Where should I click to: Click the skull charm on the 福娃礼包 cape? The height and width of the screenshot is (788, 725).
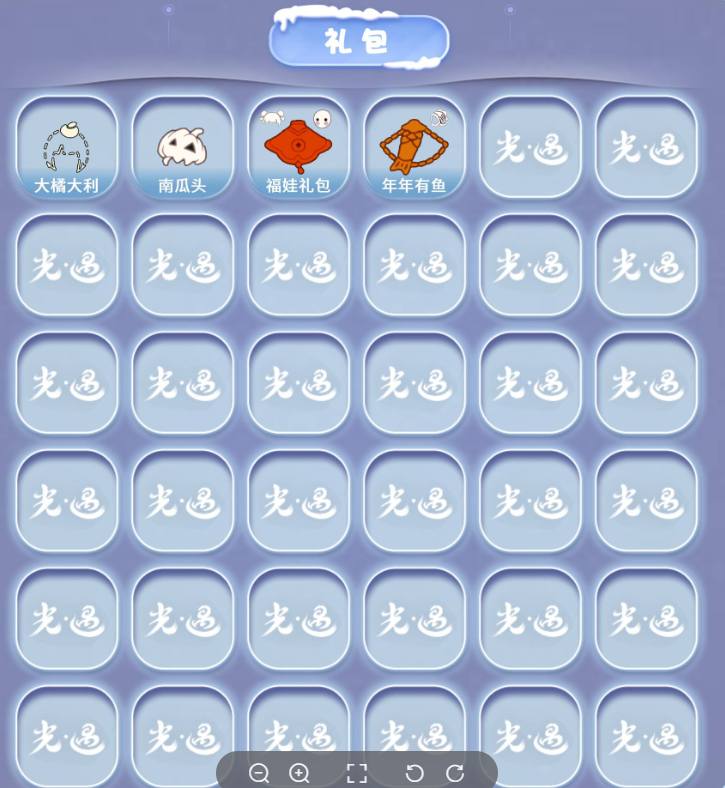321,118
